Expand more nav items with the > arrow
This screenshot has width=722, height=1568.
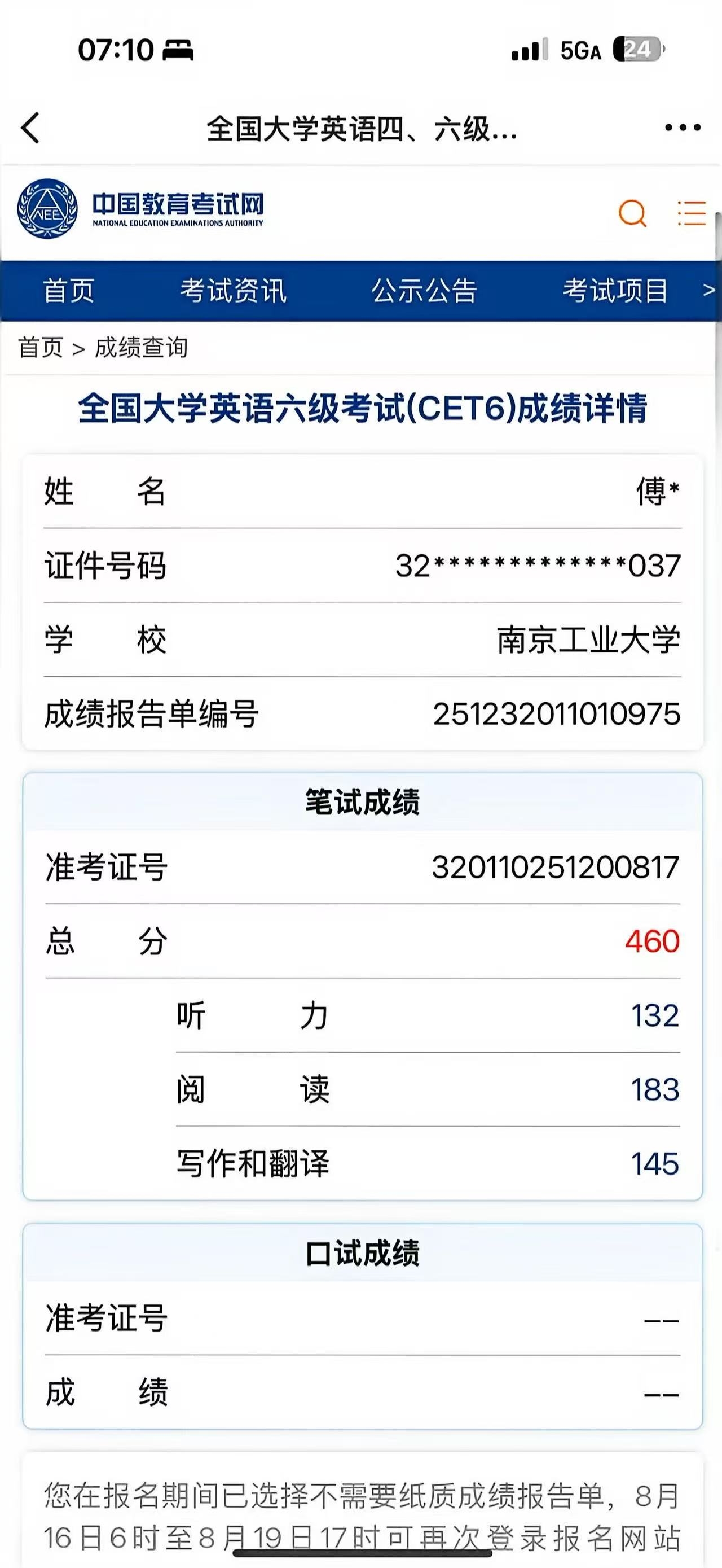(x=708, y=290)
